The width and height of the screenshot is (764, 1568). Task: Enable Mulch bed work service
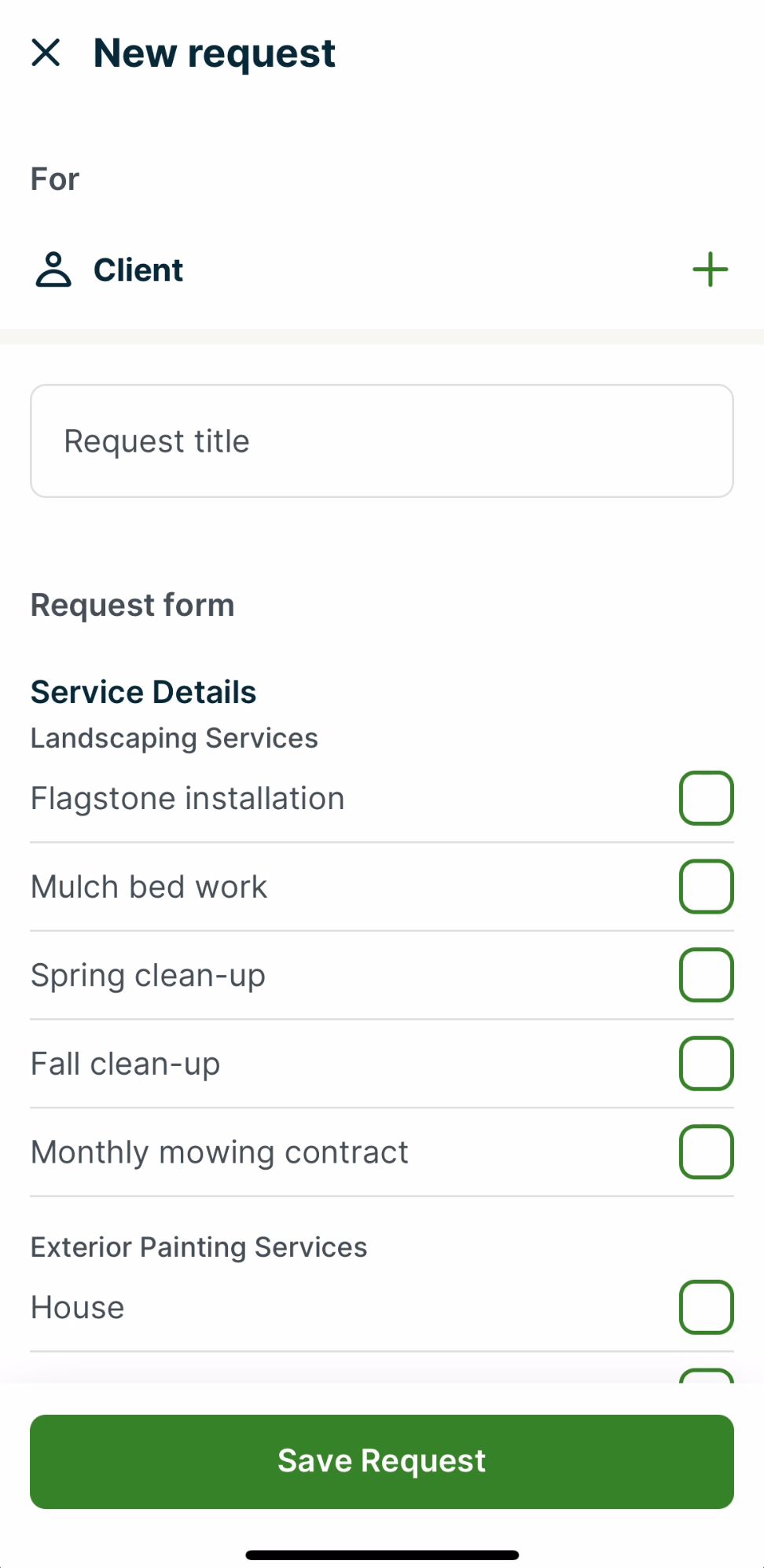[706, 886]
